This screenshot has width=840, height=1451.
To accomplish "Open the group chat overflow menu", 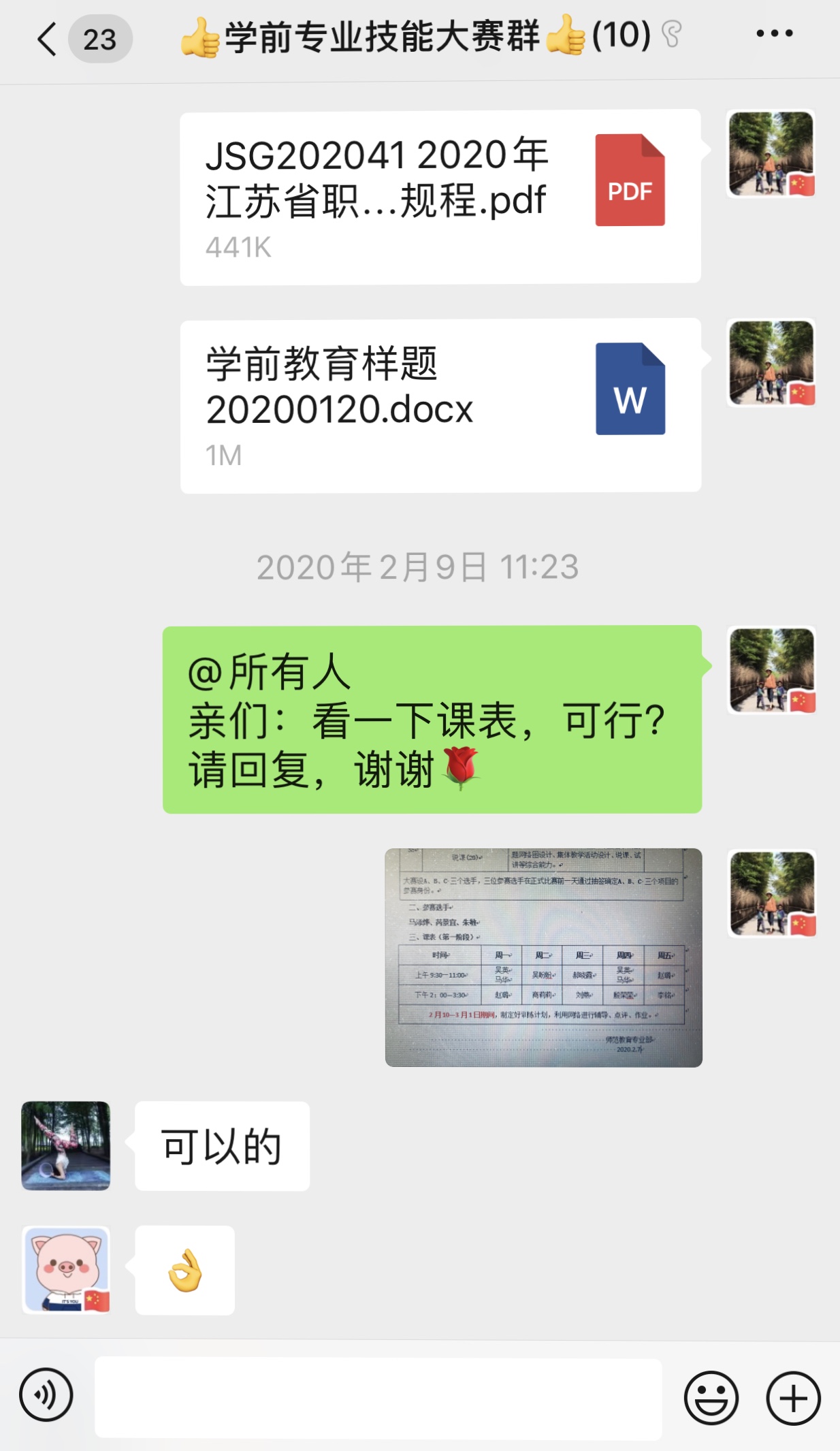I will (775, 33).
